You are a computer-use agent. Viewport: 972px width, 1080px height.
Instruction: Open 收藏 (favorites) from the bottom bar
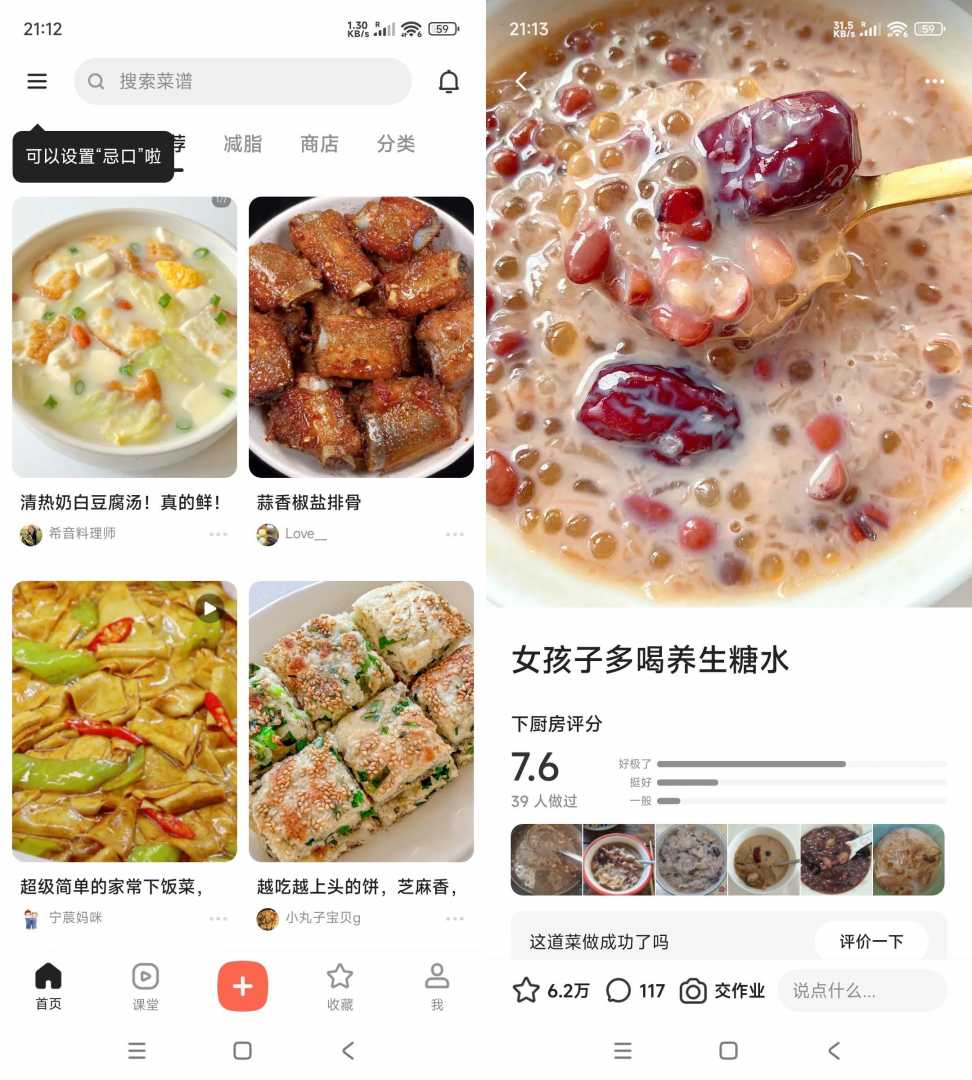339,986
